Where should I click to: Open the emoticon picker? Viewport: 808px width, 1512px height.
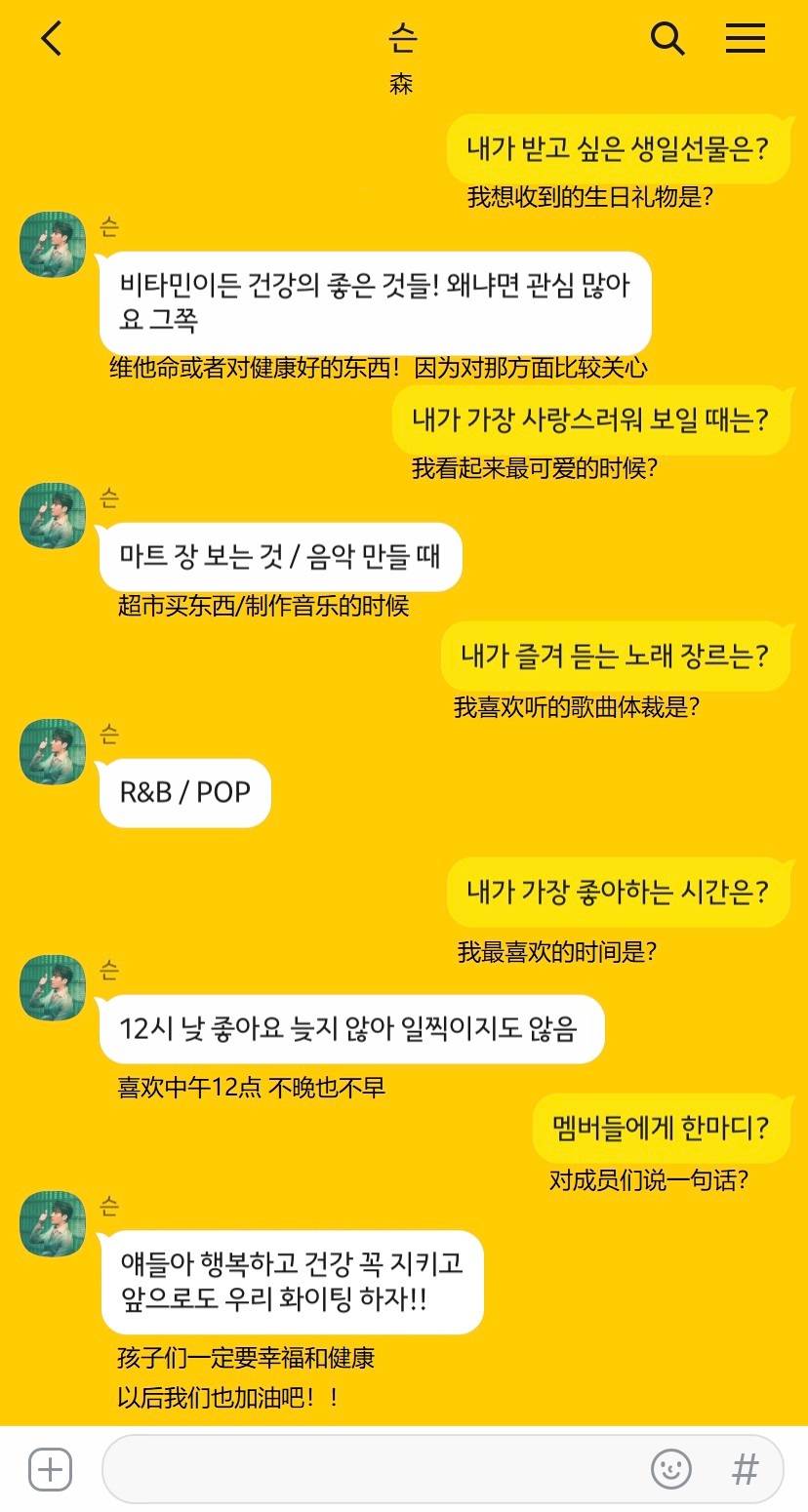pos(671,1468)
